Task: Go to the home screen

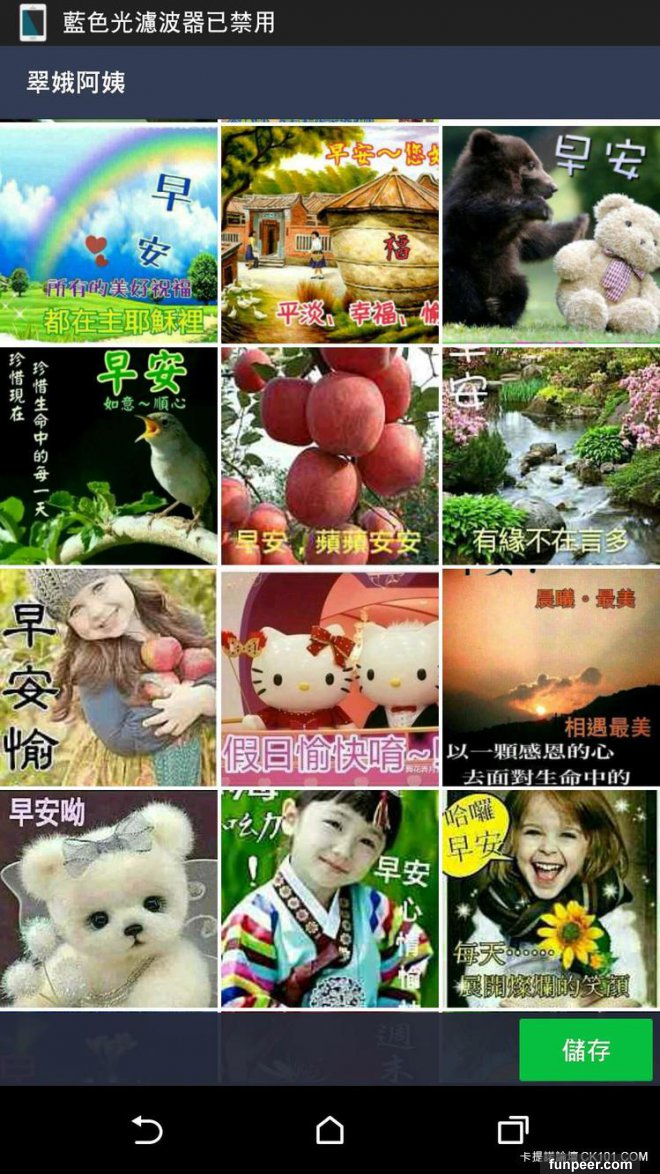Action: tap(330, 1130)
